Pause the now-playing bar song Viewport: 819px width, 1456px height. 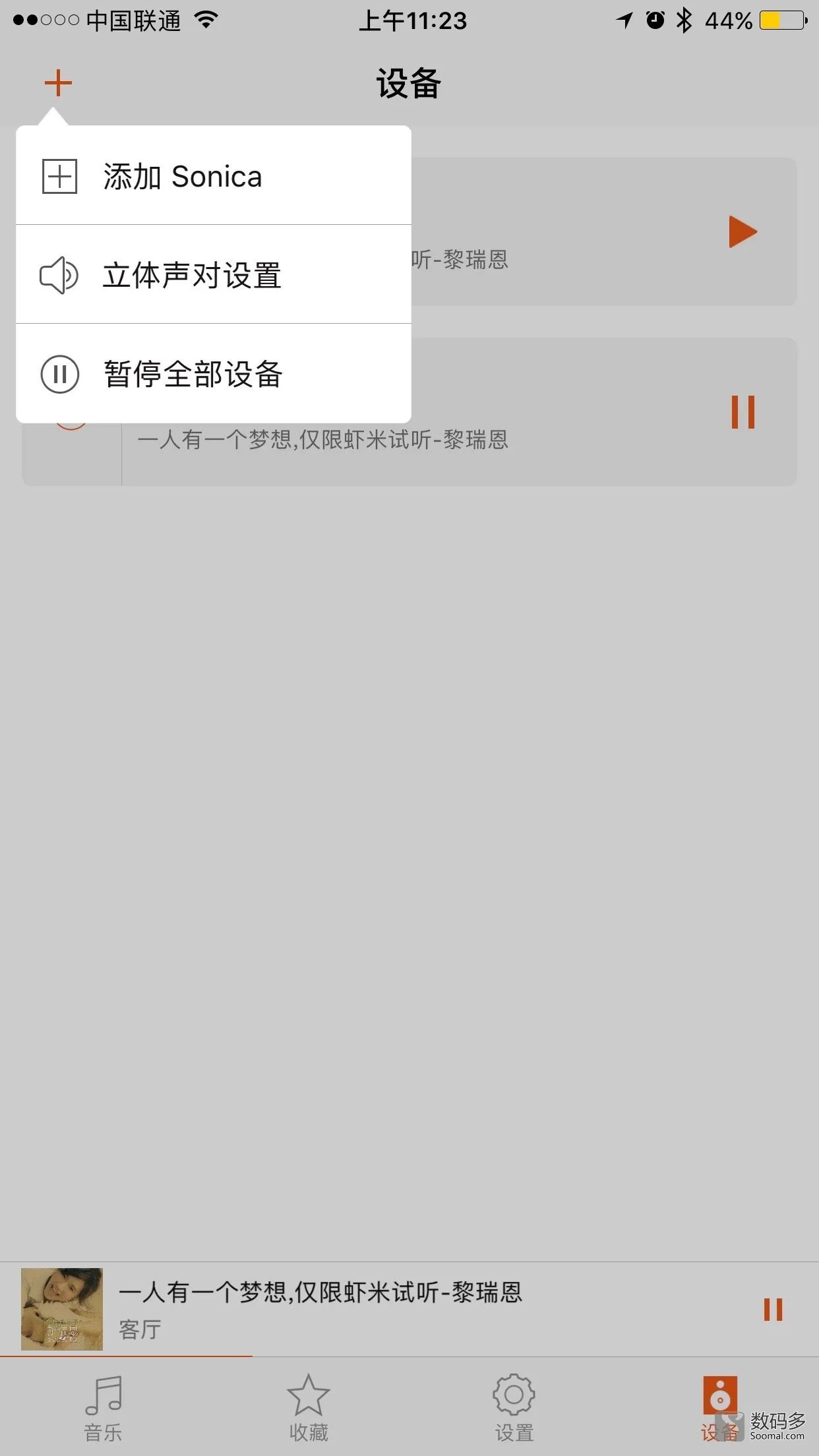(773, 1310)
